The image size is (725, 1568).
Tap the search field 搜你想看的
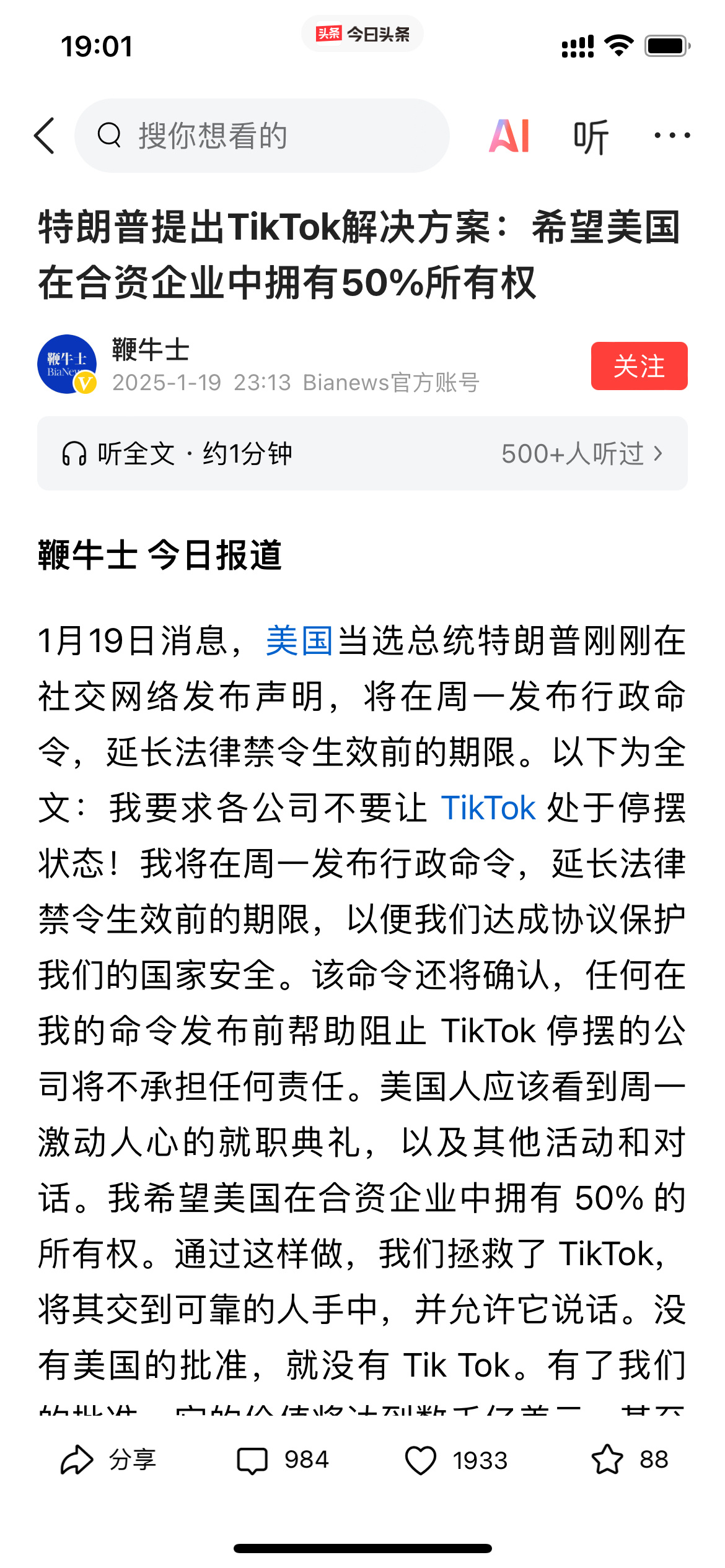(261, 136)
